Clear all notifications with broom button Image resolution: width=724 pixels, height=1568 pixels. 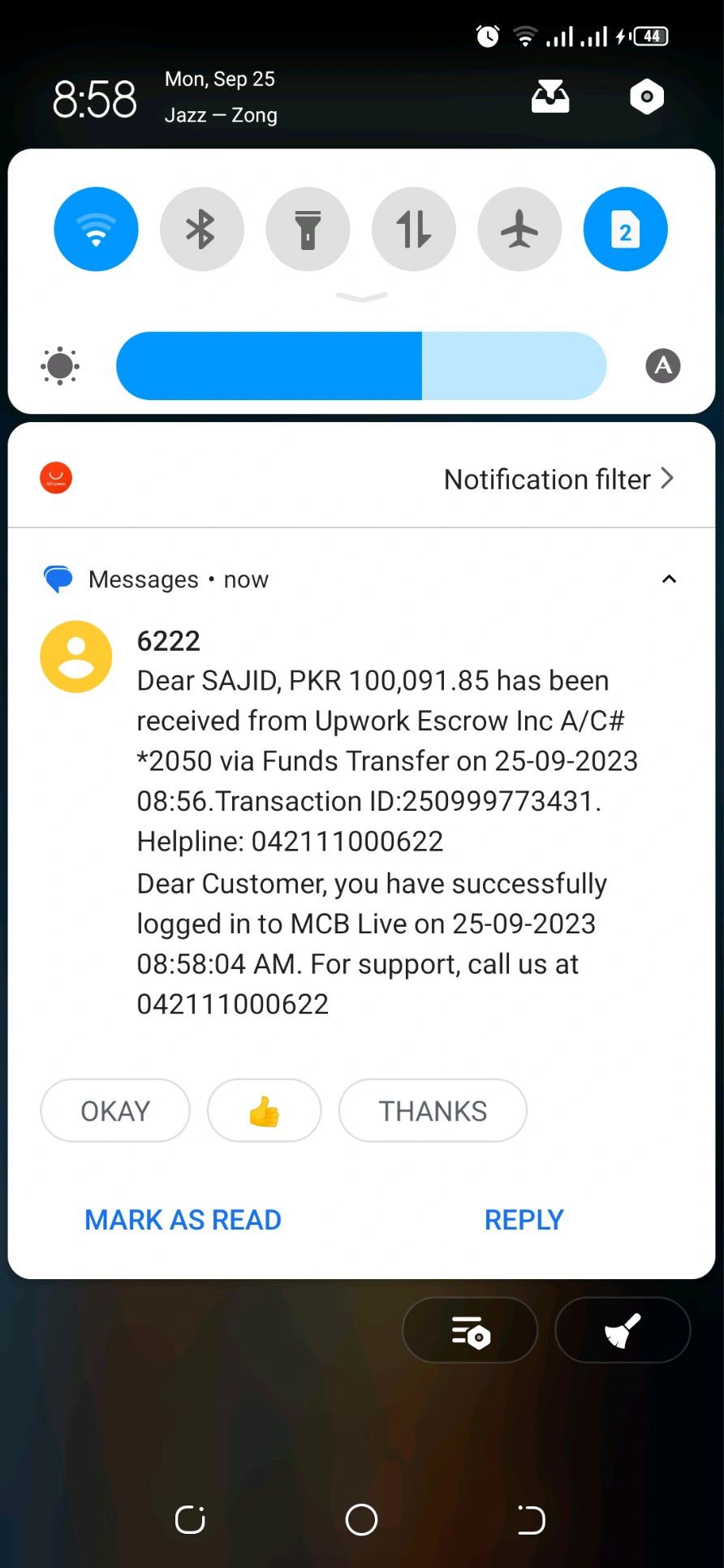click(x=622, y=1330)
